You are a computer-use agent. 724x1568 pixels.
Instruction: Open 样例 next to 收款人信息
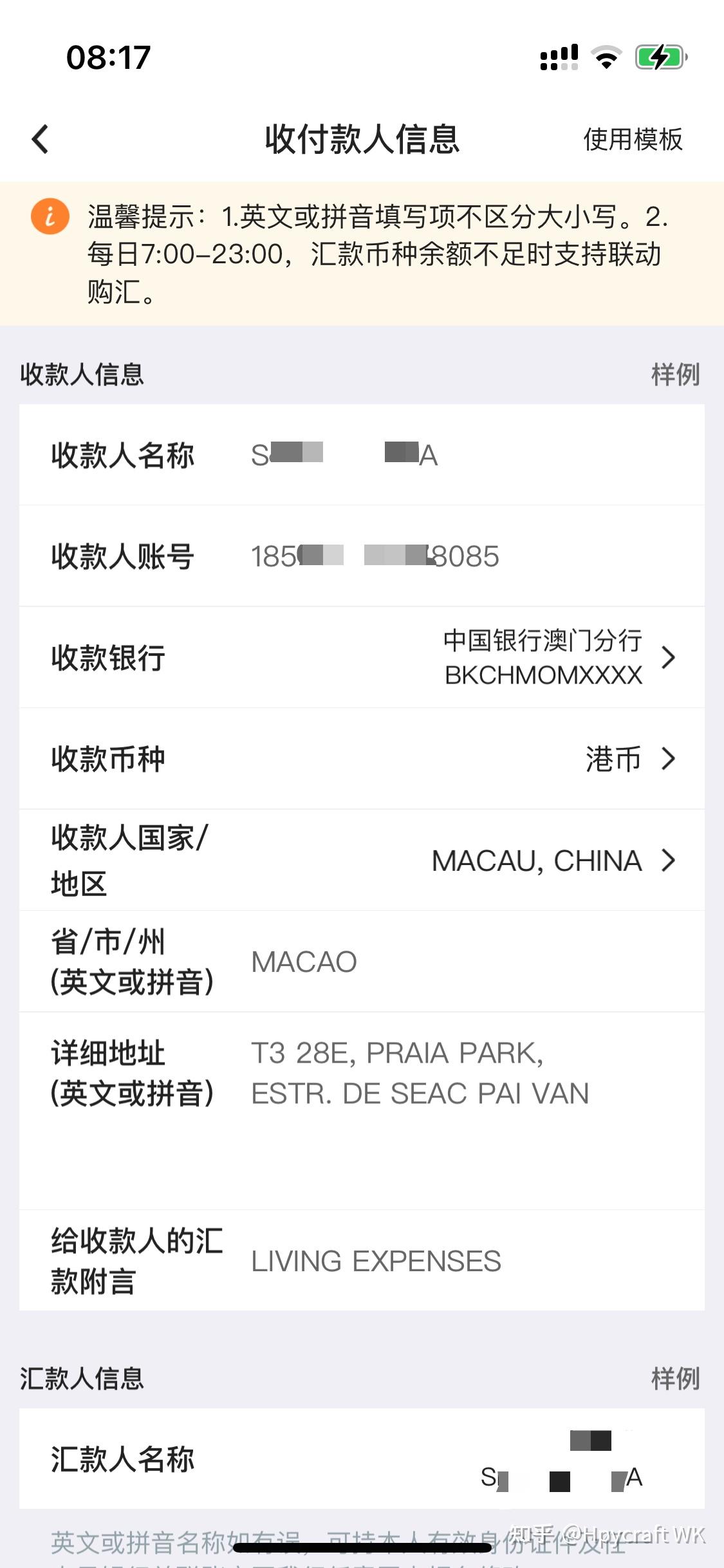tap(674, 375)
